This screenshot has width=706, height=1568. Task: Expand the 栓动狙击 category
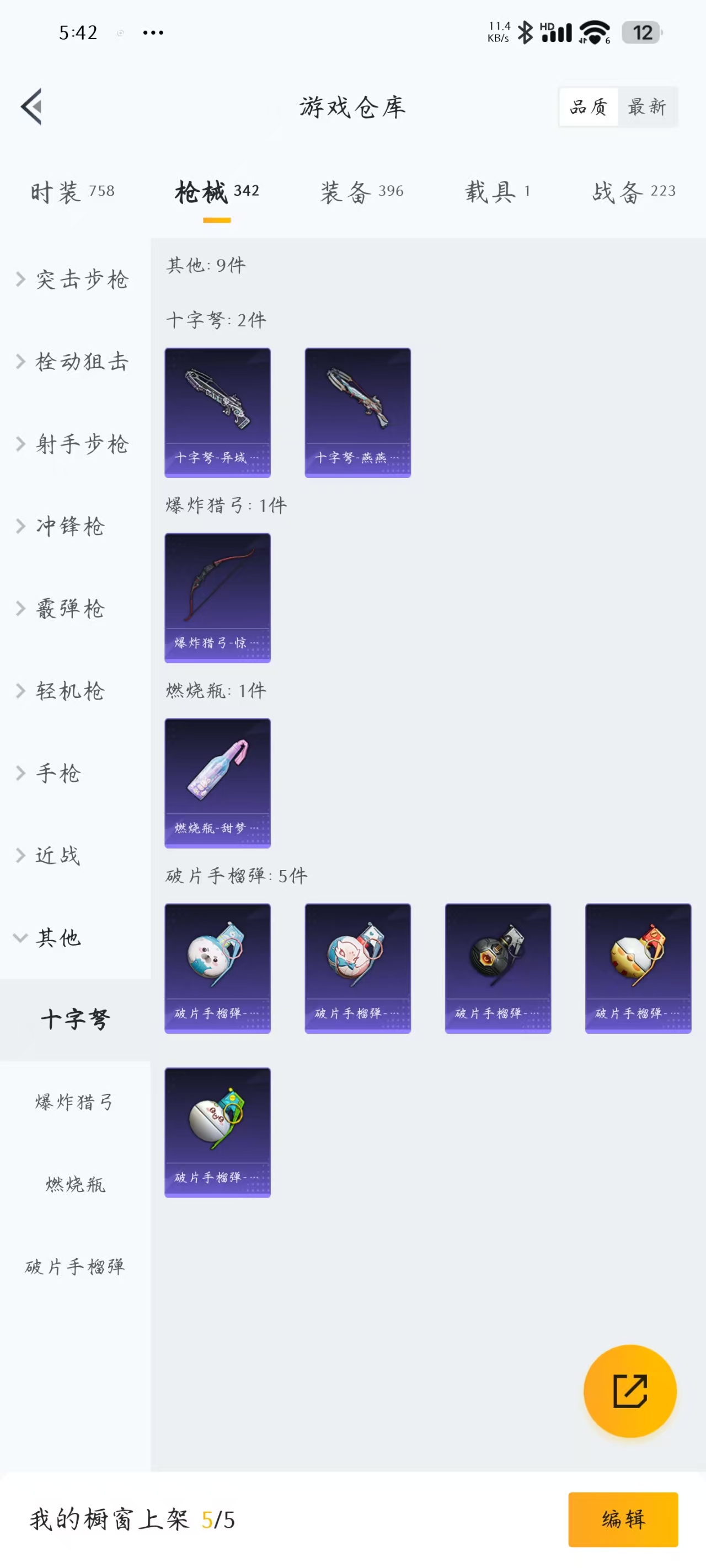73,362
